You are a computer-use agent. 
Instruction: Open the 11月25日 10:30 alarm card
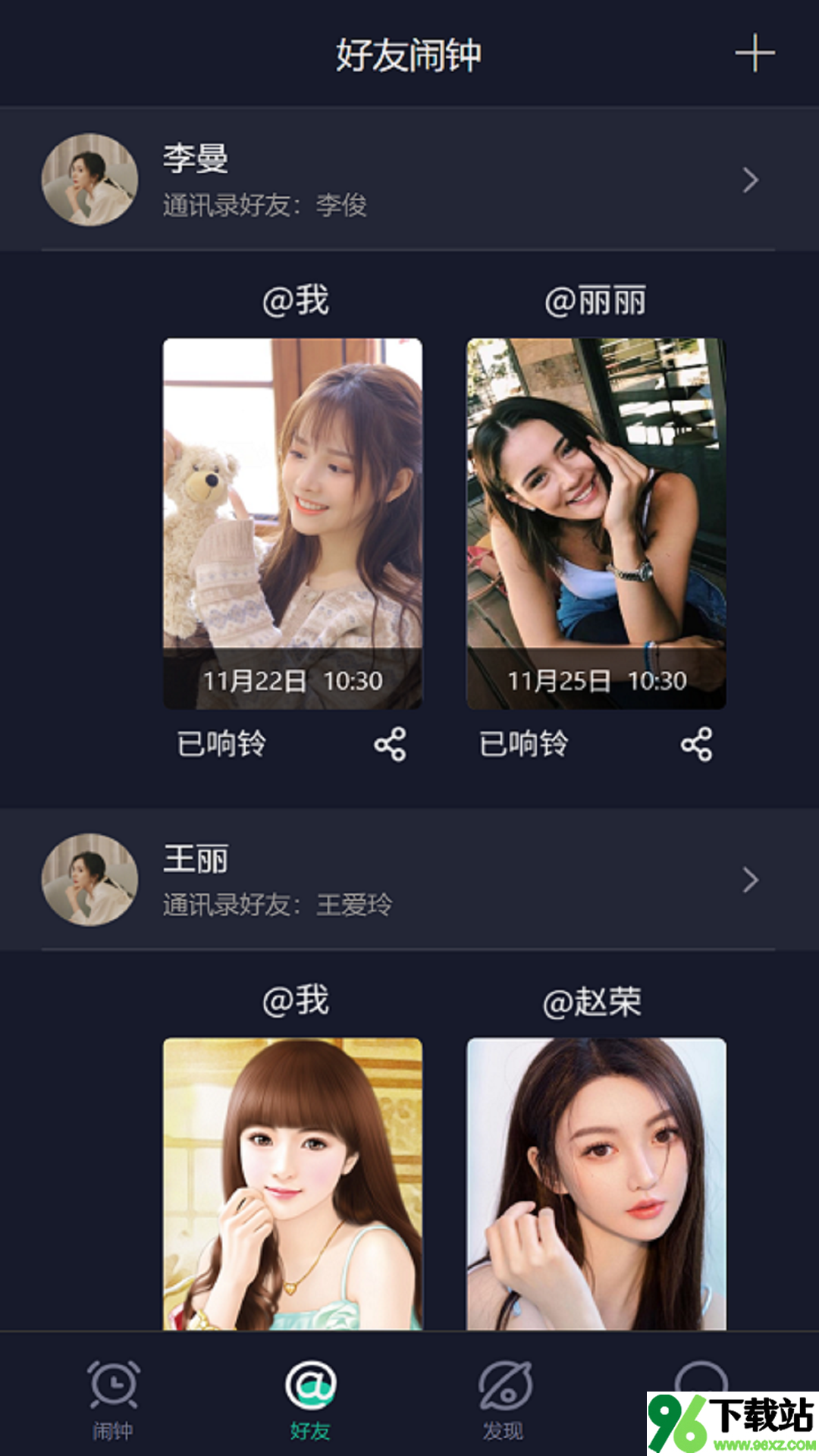(596, 523)
